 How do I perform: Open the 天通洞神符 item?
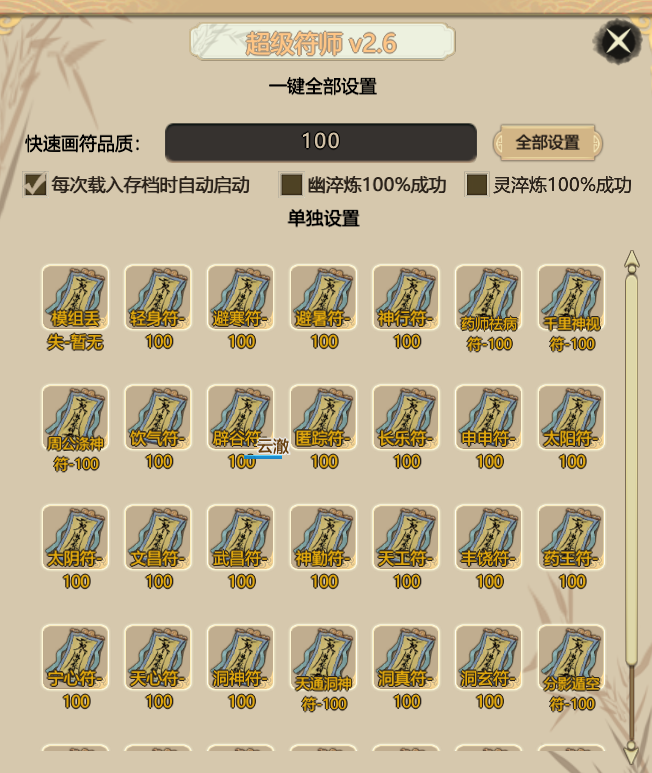[323, 658]
